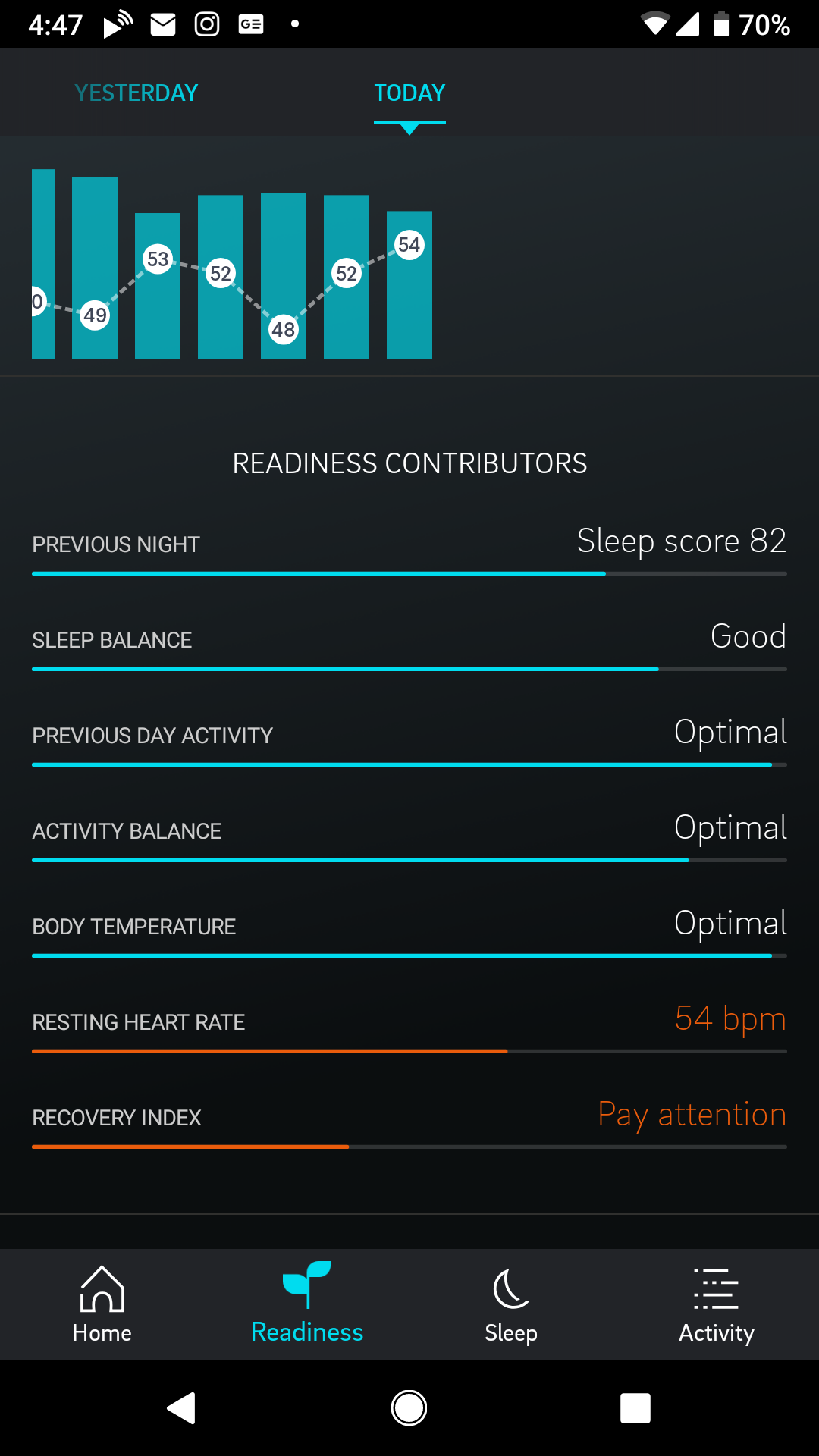Open Recovery Index Pay attention row
The height and width of the screenshot is (1456, 819).
pyautogui.click(x=409, y=1118)
